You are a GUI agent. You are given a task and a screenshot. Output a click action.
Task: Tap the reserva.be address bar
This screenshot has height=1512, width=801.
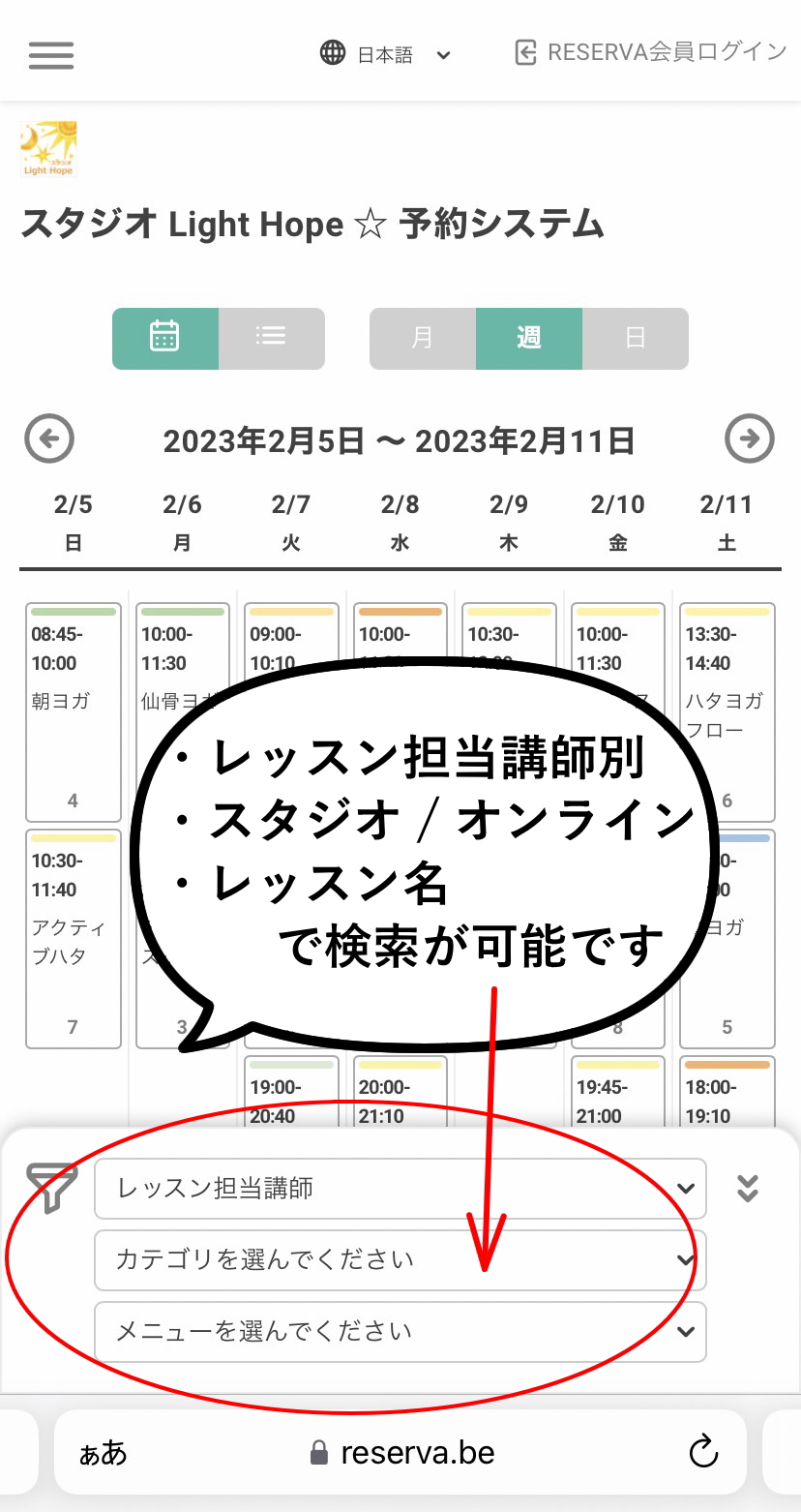tap(401, 1452)
